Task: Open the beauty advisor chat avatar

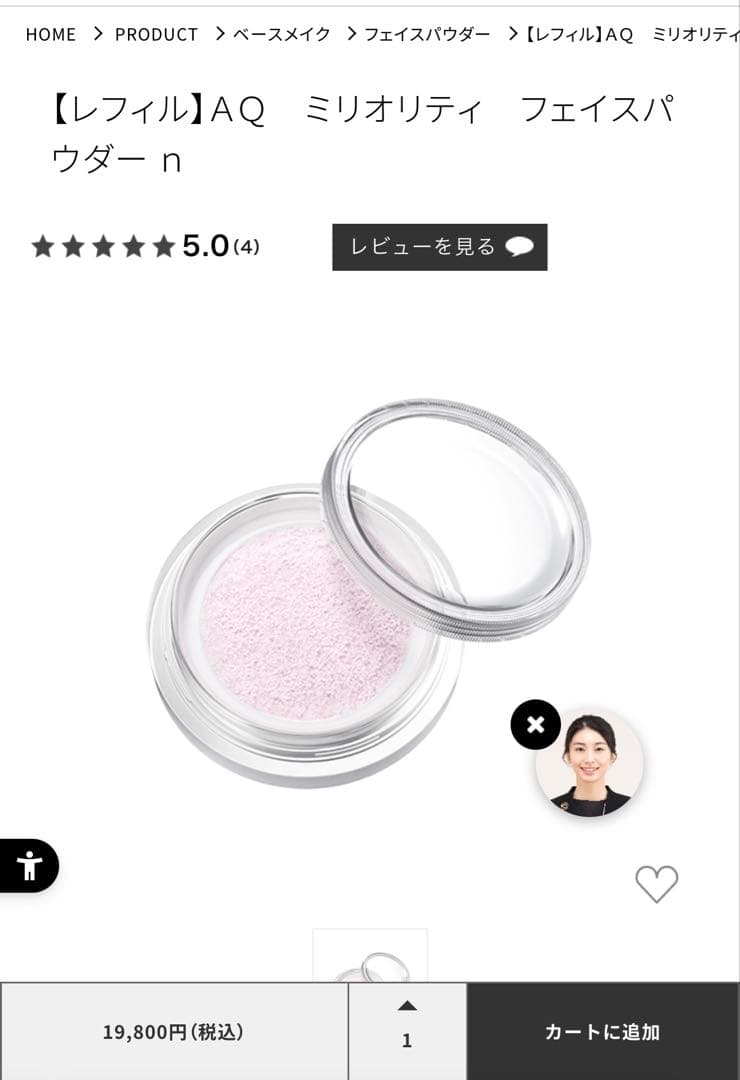Action: [x=590, y=763]
